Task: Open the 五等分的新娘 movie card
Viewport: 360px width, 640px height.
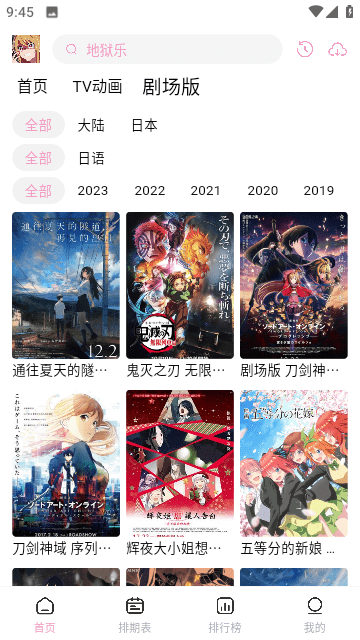Action: [294, 473]
